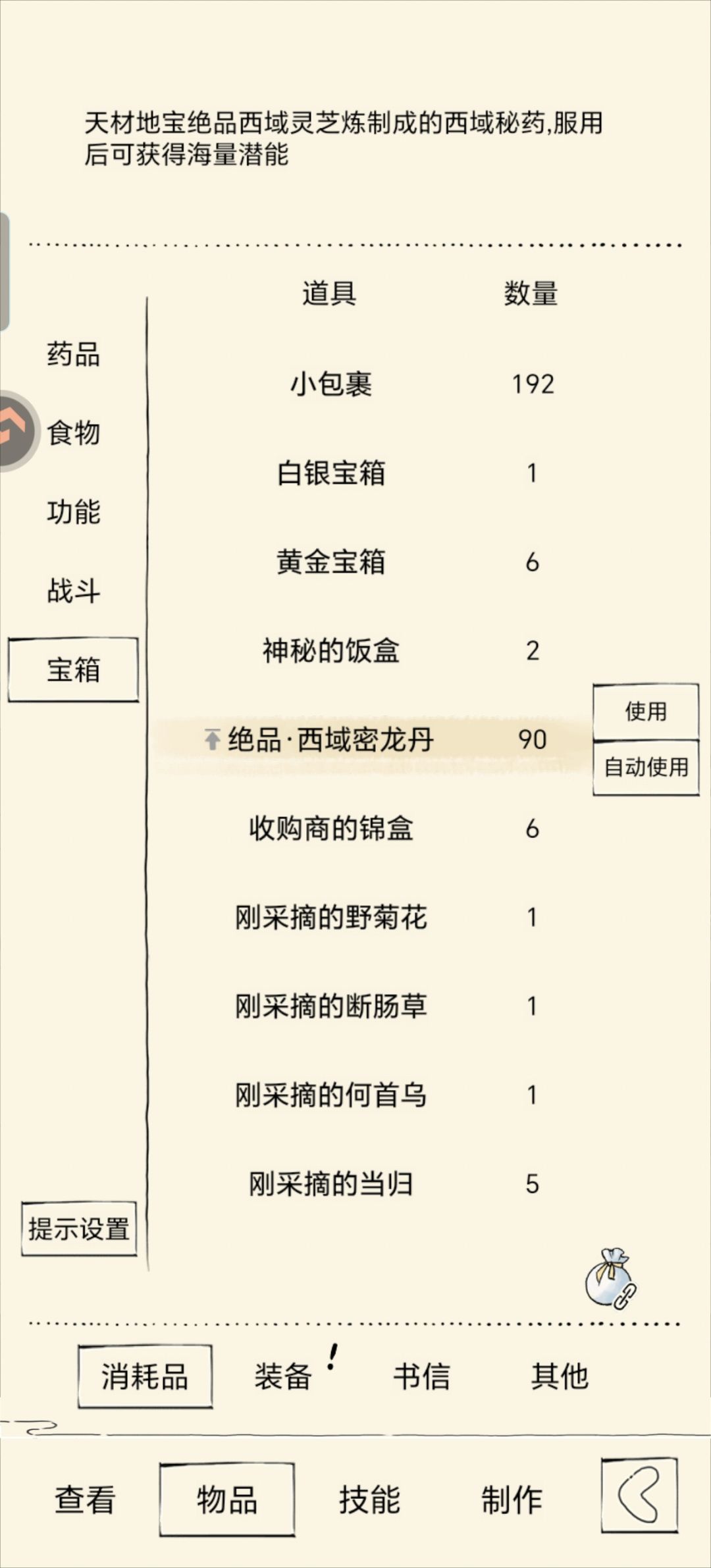Tap the 刚采摘的当归 item
This screenshot has width=711, height=1568.
(x=369, y=1184)
